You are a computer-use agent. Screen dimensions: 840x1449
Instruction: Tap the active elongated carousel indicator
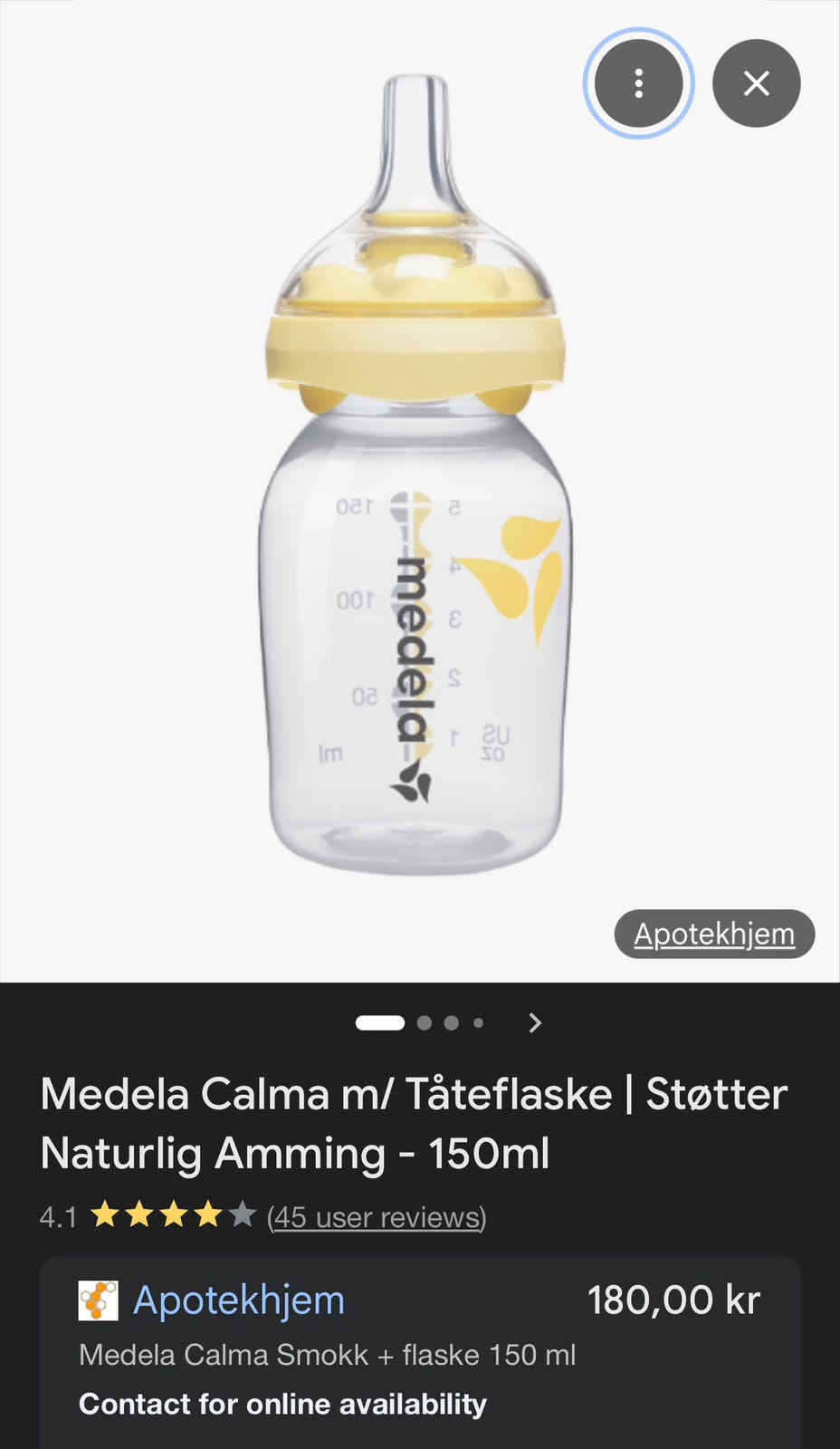(380, 1022)
